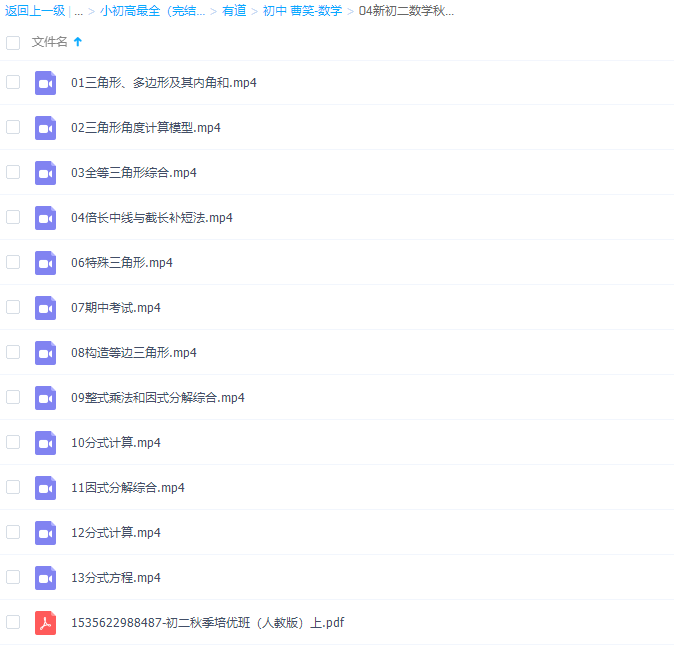The height and width of the screenshot is (645, 674).
Task: Open 03全等三角形综合.mp4
Action: [x=133, y=173]
